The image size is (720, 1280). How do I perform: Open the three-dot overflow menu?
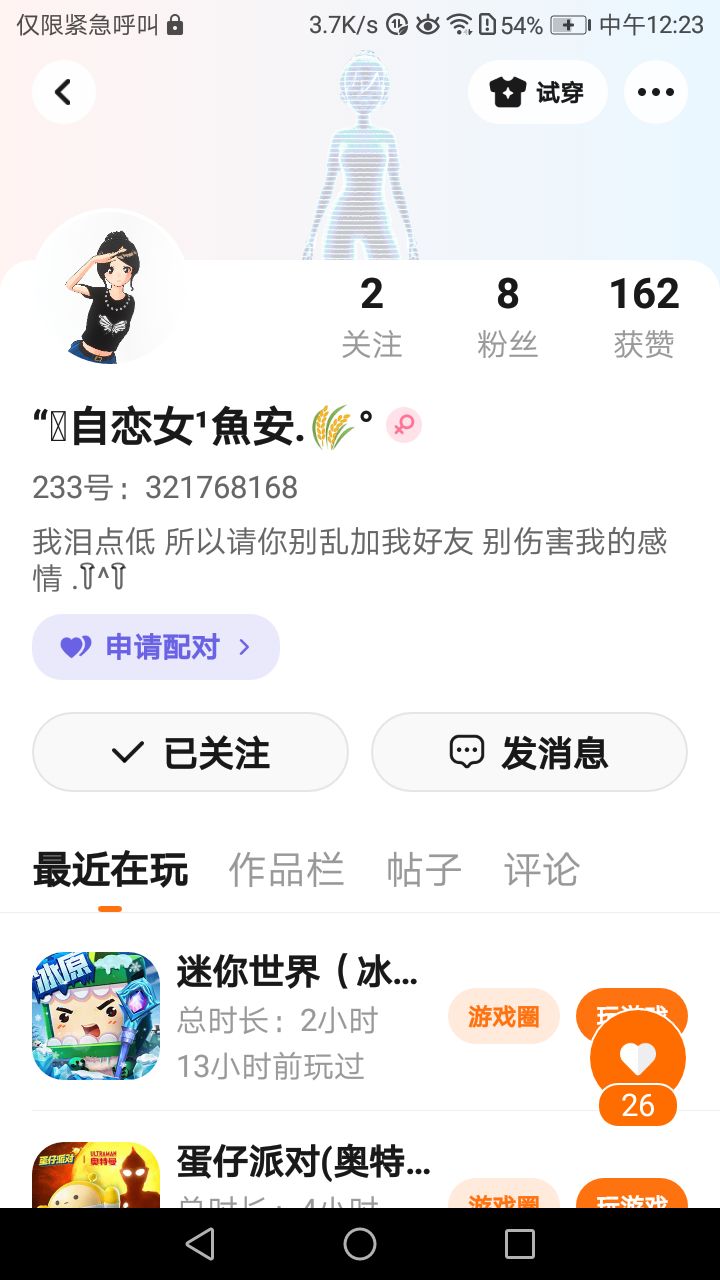tap(655, 92)
